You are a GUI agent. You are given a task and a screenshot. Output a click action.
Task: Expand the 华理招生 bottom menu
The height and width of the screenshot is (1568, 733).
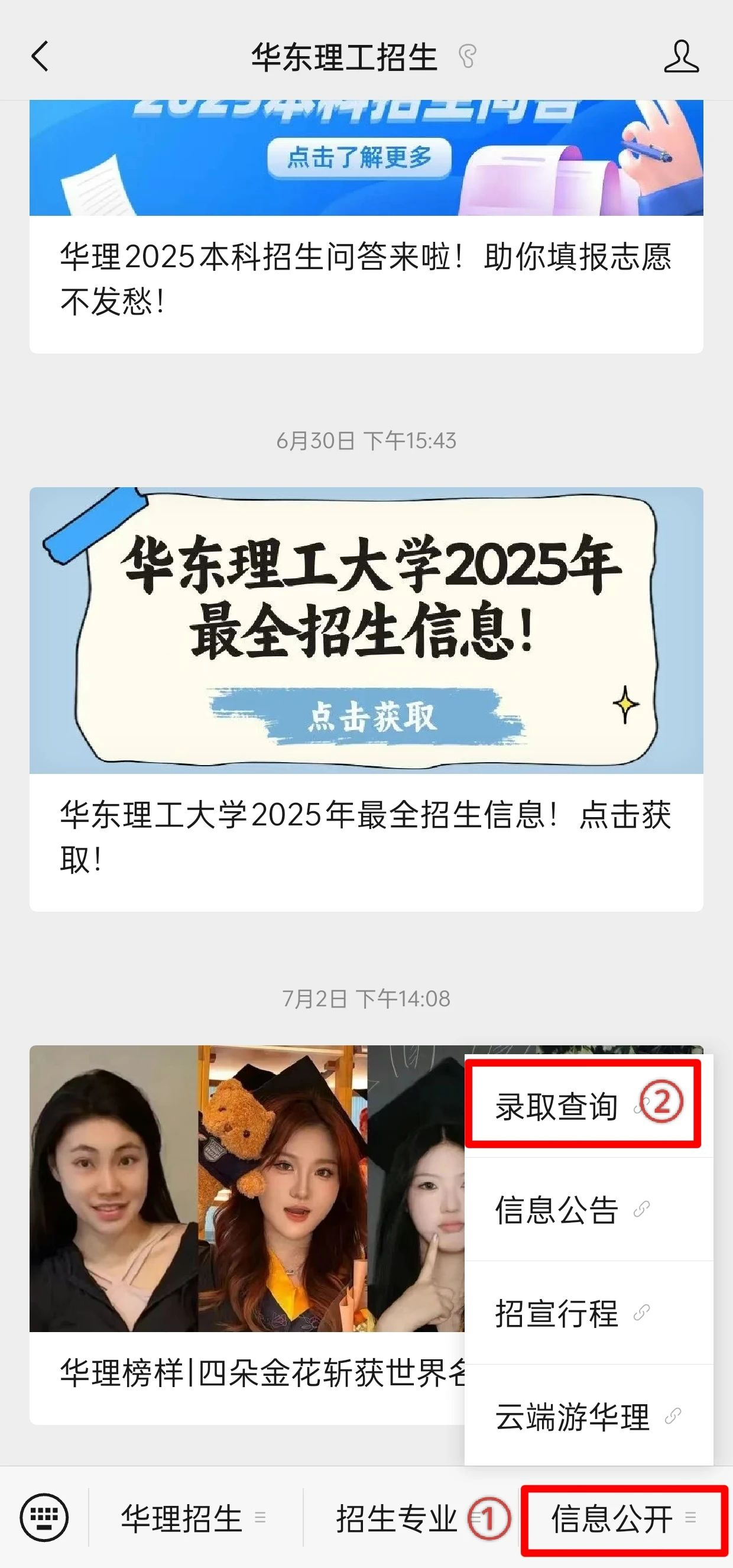point(195,1518)
